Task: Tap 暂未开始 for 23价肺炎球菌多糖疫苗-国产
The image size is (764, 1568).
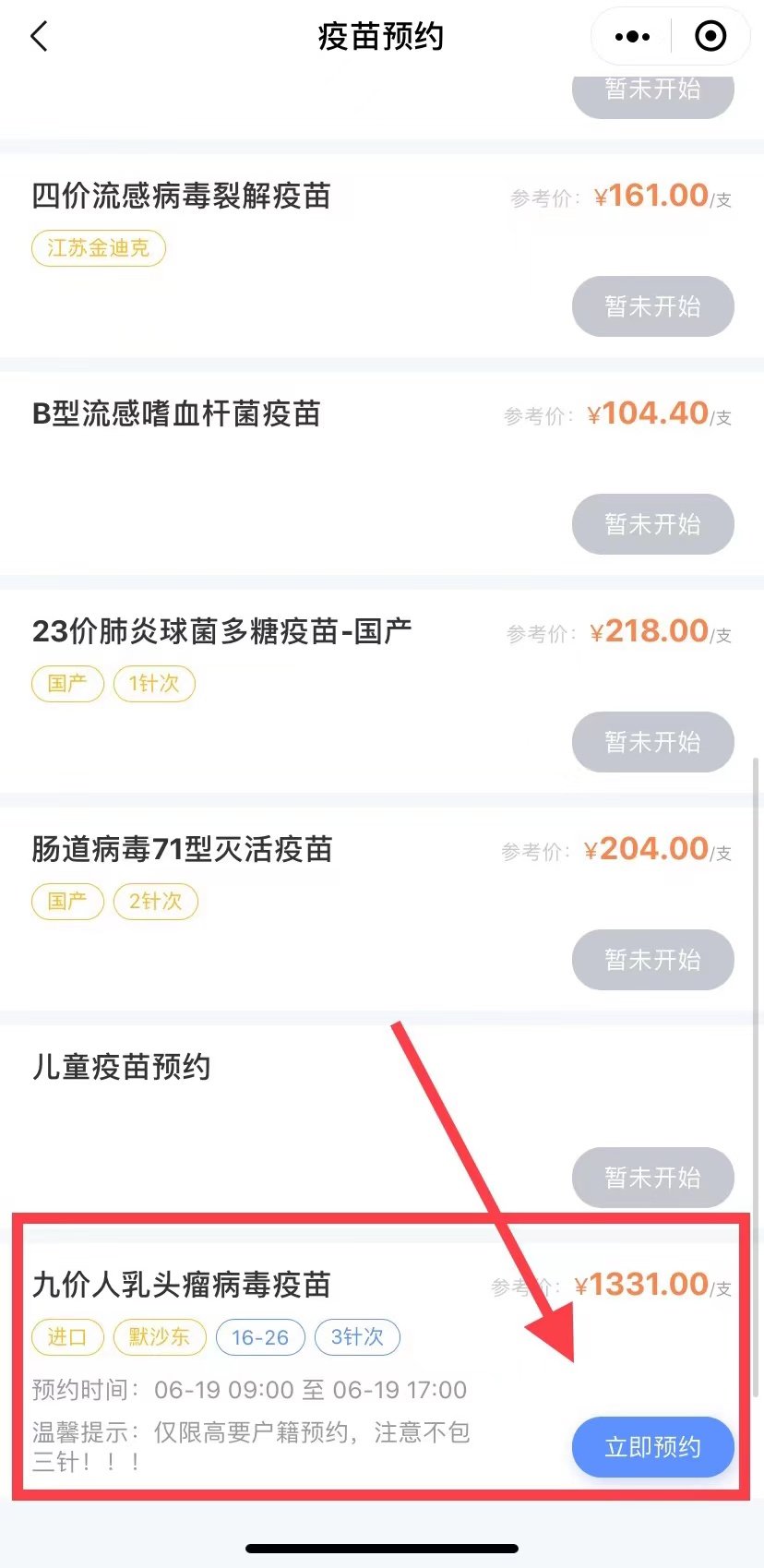Action: coord(652,742)
